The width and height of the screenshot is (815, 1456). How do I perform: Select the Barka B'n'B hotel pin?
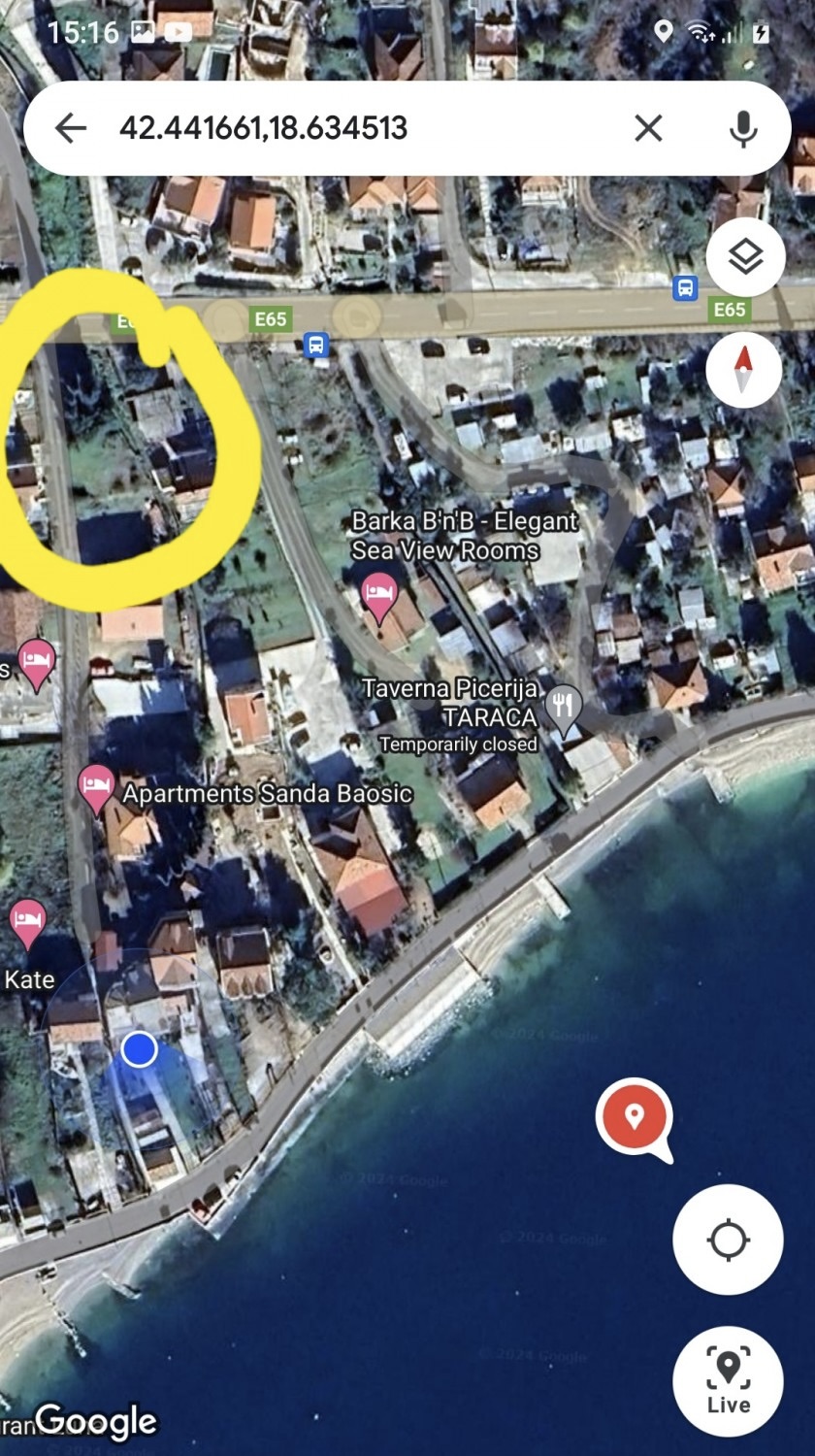pyautogui.click(x=379, y=595)
